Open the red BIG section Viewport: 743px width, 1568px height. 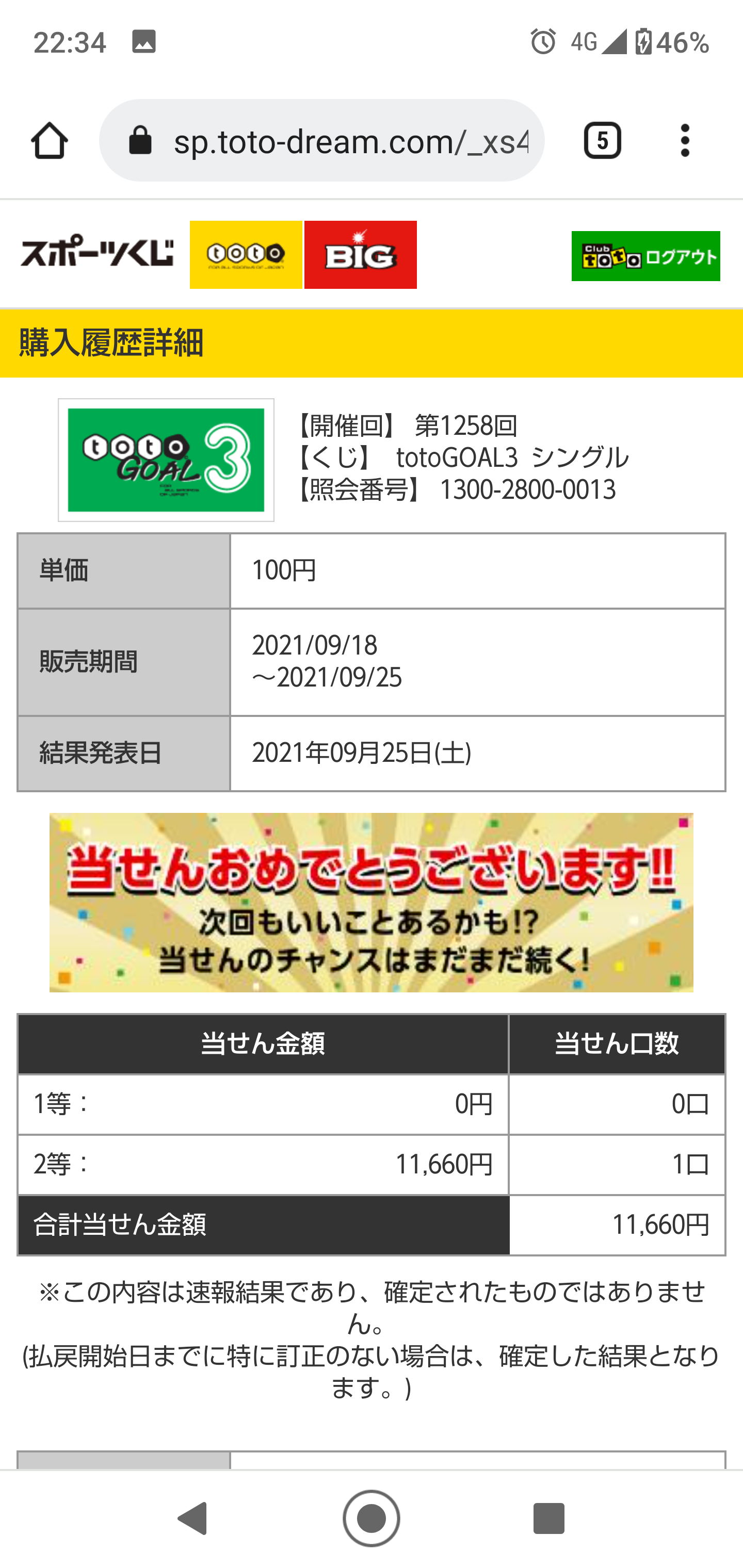pyautogui.click(x=361, y=254)
